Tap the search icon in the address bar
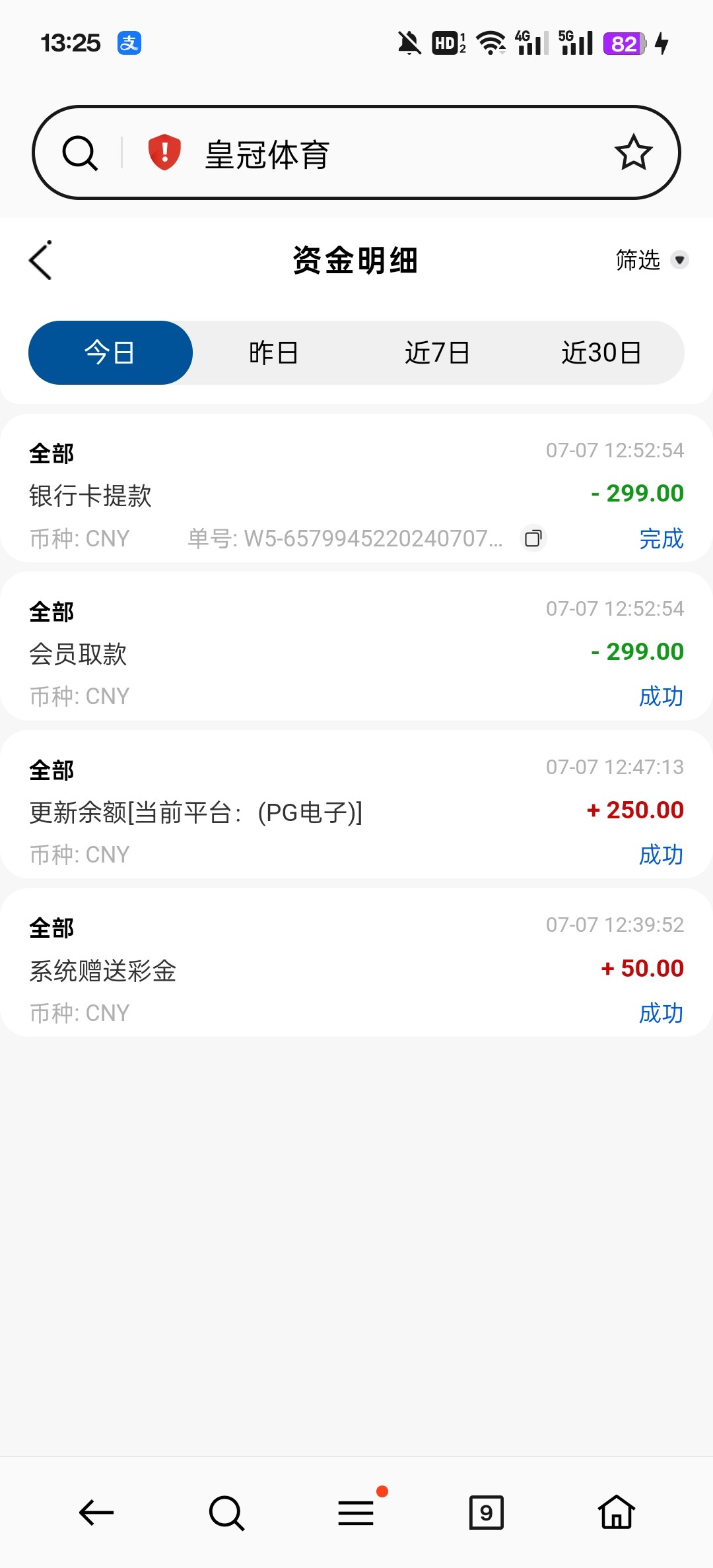Image resolution: width=713 pixels, height=1568 pixels. (x=80, y=153)
